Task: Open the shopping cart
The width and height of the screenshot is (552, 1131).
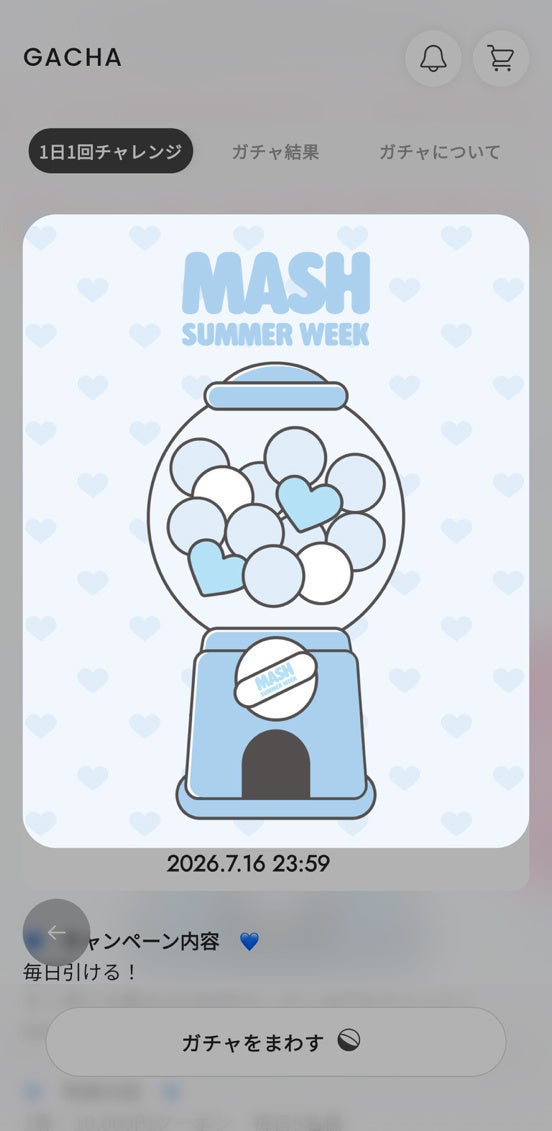Action: (501, 58)
